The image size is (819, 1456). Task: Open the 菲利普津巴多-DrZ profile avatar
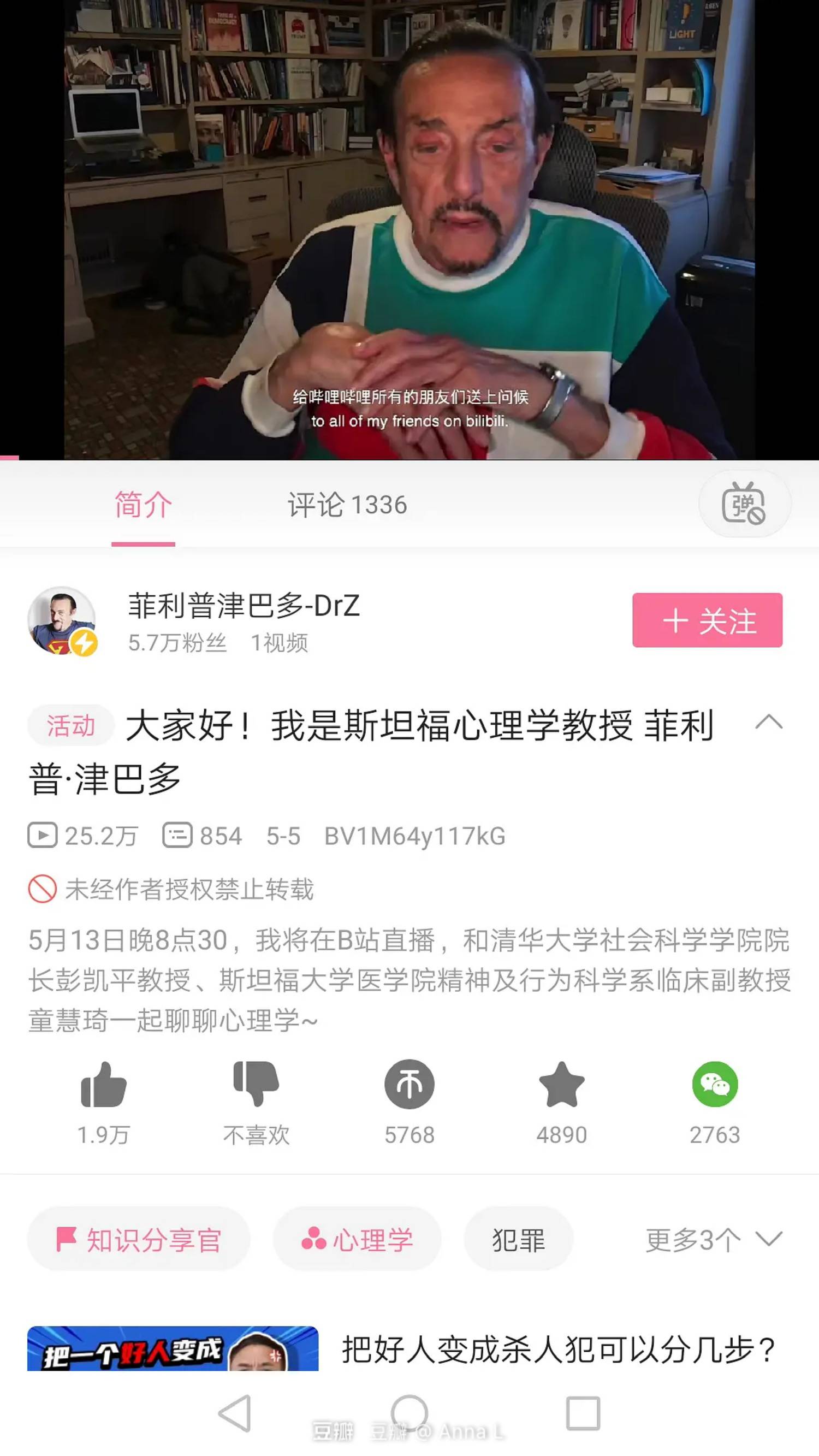tap(62, 620)
